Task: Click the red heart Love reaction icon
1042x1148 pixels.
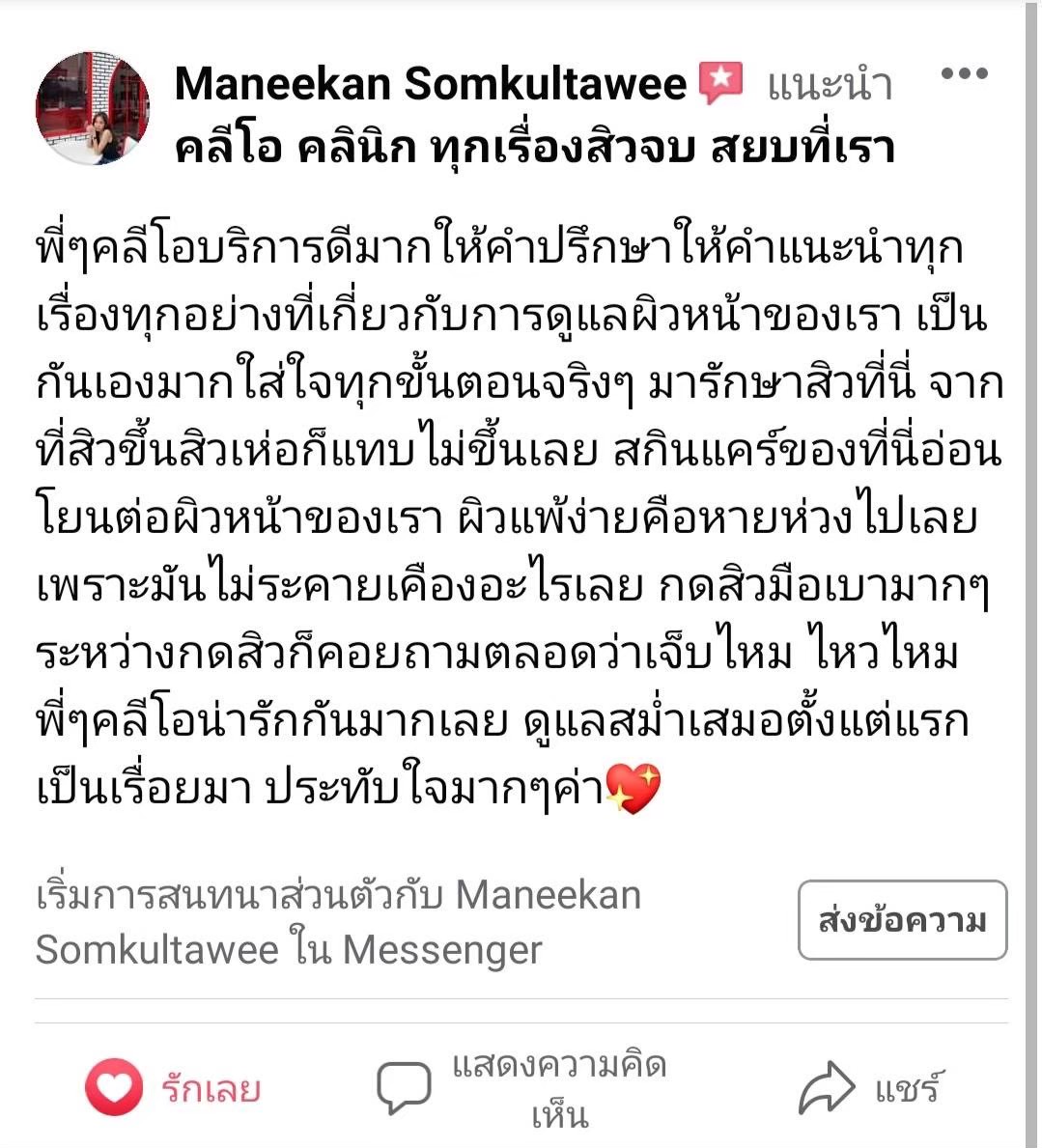Action: tap(114, 1086)
